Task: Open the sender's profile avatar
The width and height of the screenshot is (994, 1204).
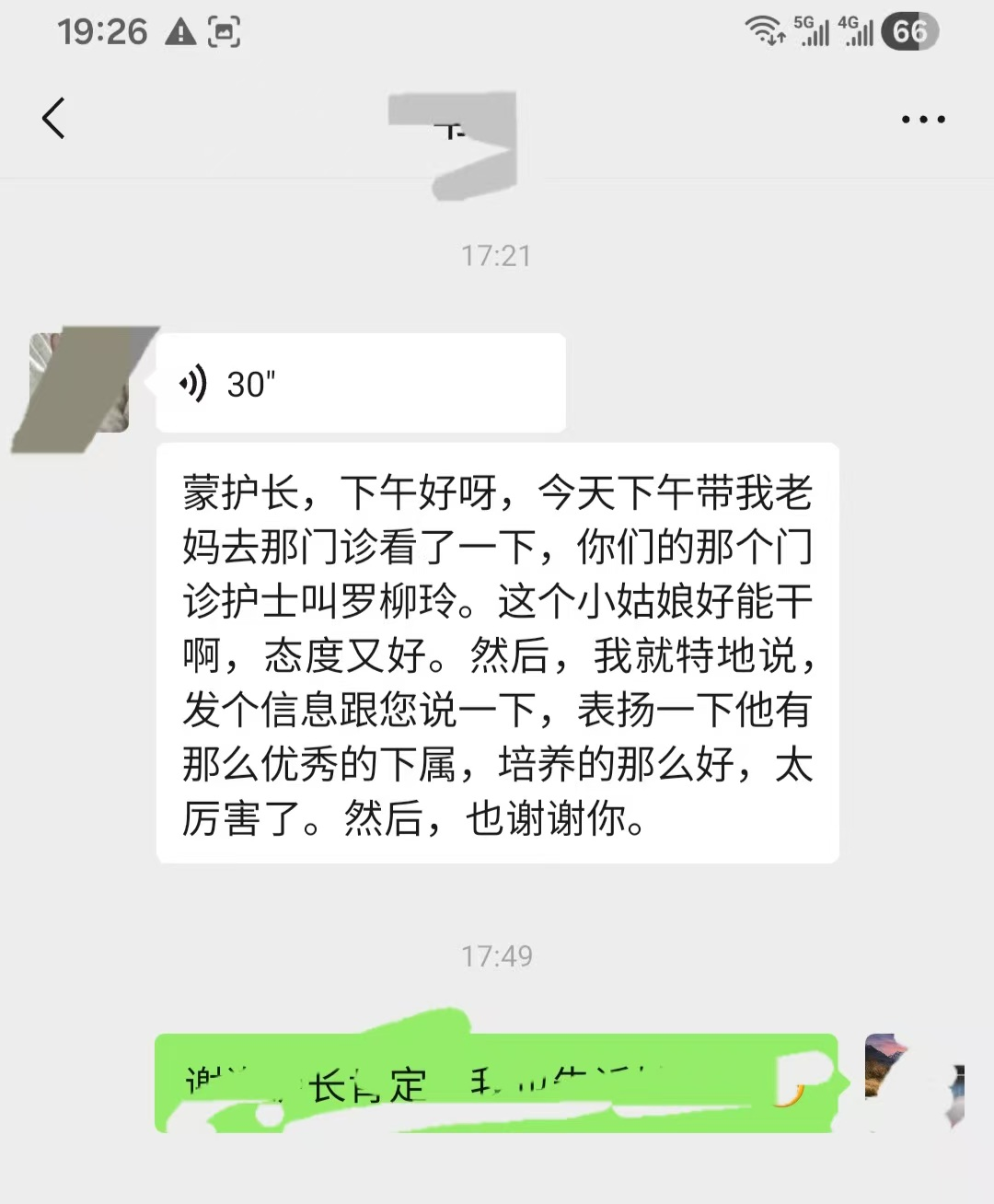Action: point(80,384)
